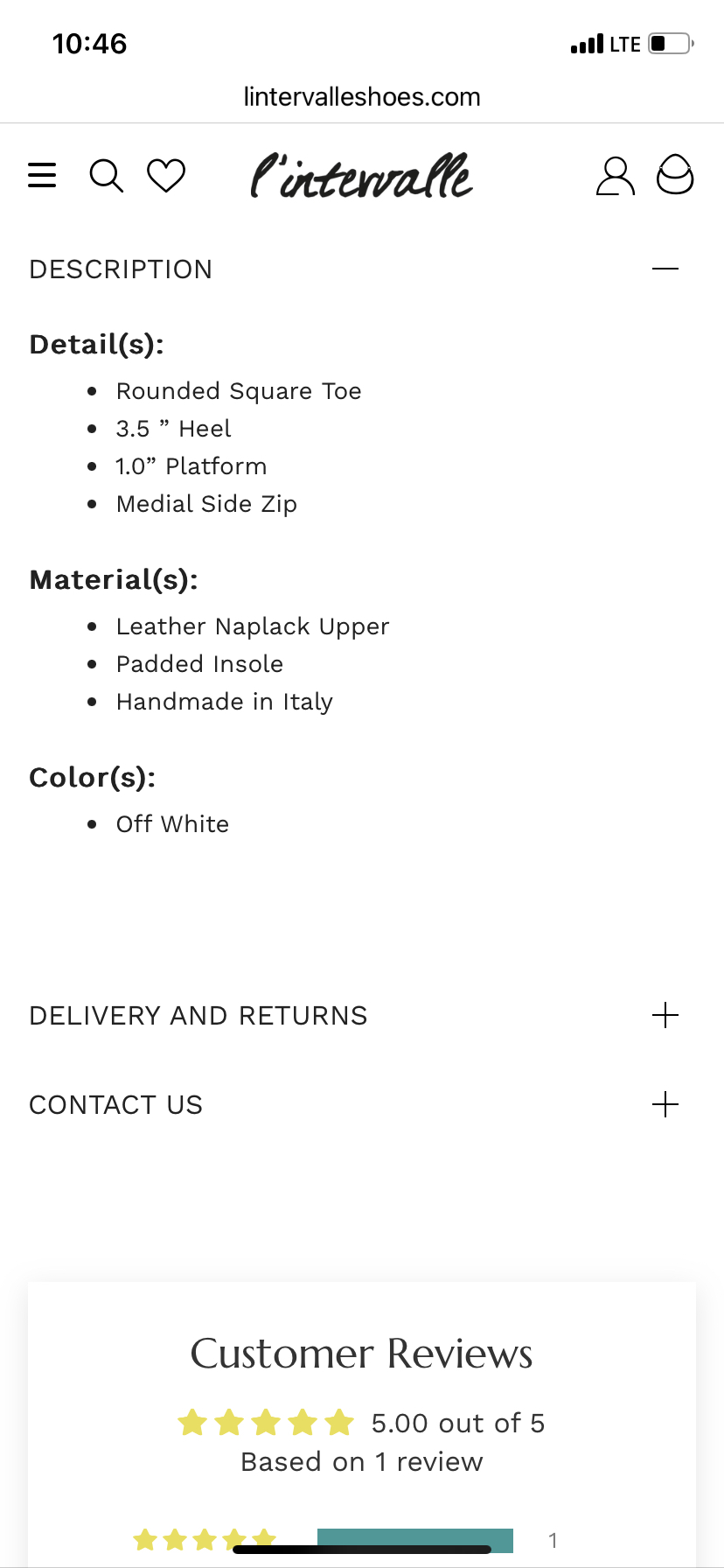The image size is (724, 1568).
Task: Expand Delivery and Returns
Action: tap(665, 1015)
